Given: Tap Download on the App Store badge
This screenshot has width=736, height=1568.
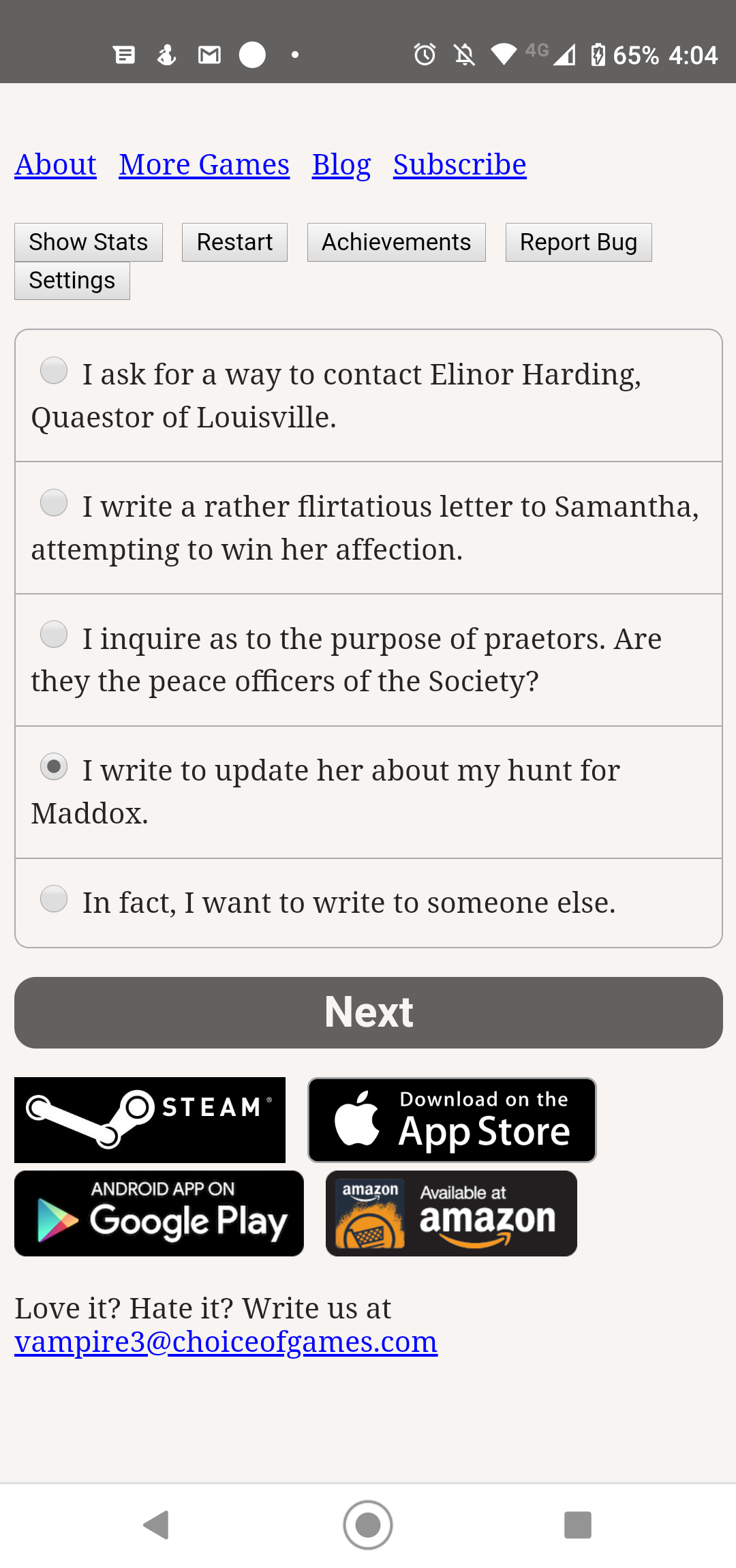Looking at the screenshot, I should [x=453, y=1120].
